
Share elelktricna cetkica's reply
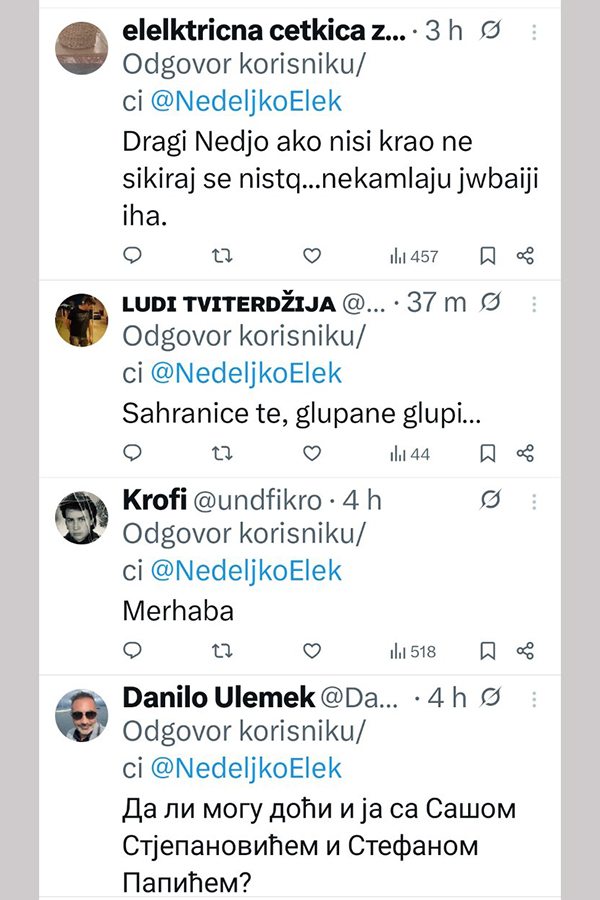526,256
